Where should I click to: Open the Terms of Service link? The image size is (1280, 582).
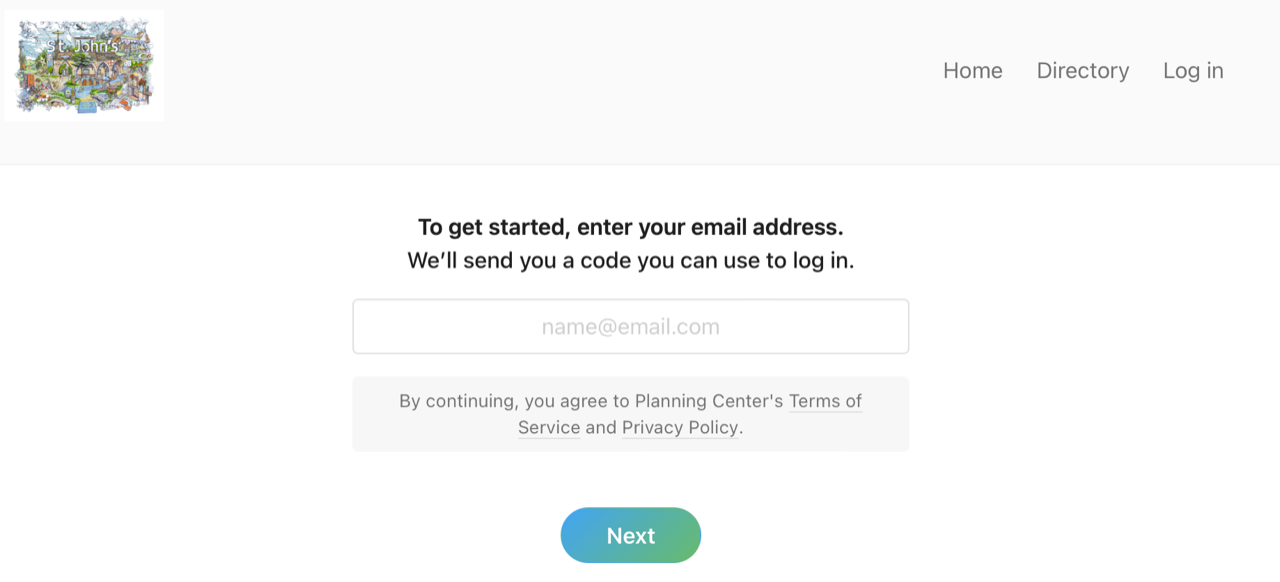[824, 402]
